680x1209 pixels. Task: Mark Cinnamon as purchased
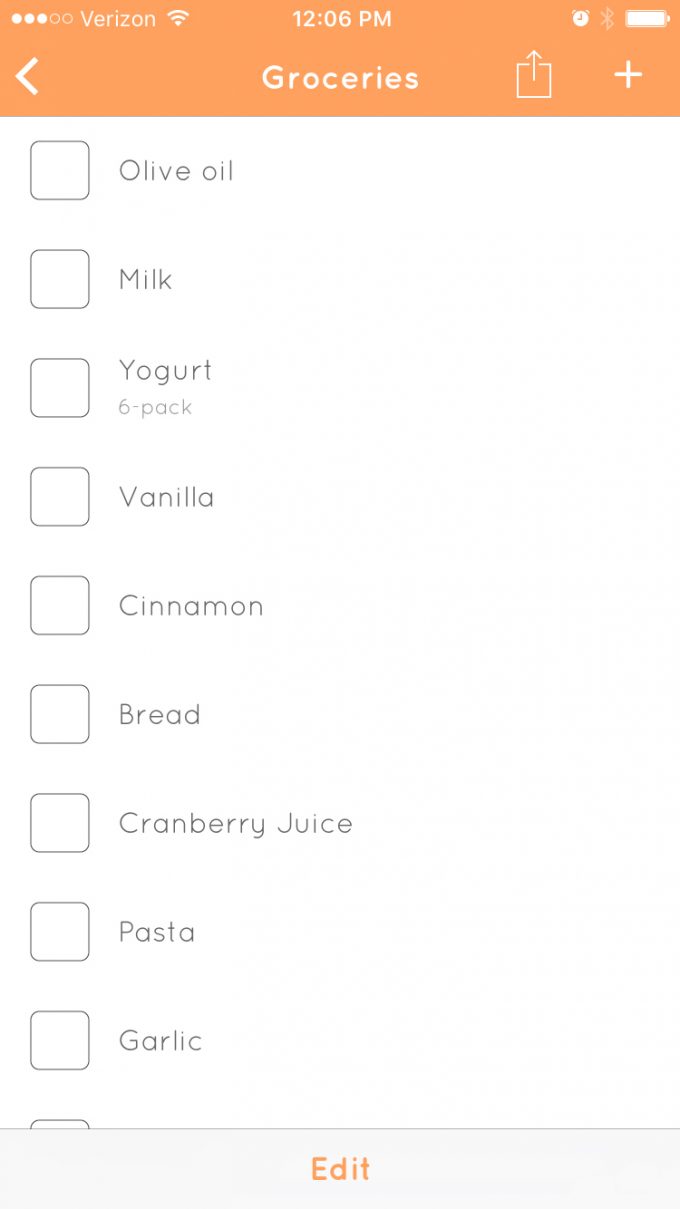point(60,605)
